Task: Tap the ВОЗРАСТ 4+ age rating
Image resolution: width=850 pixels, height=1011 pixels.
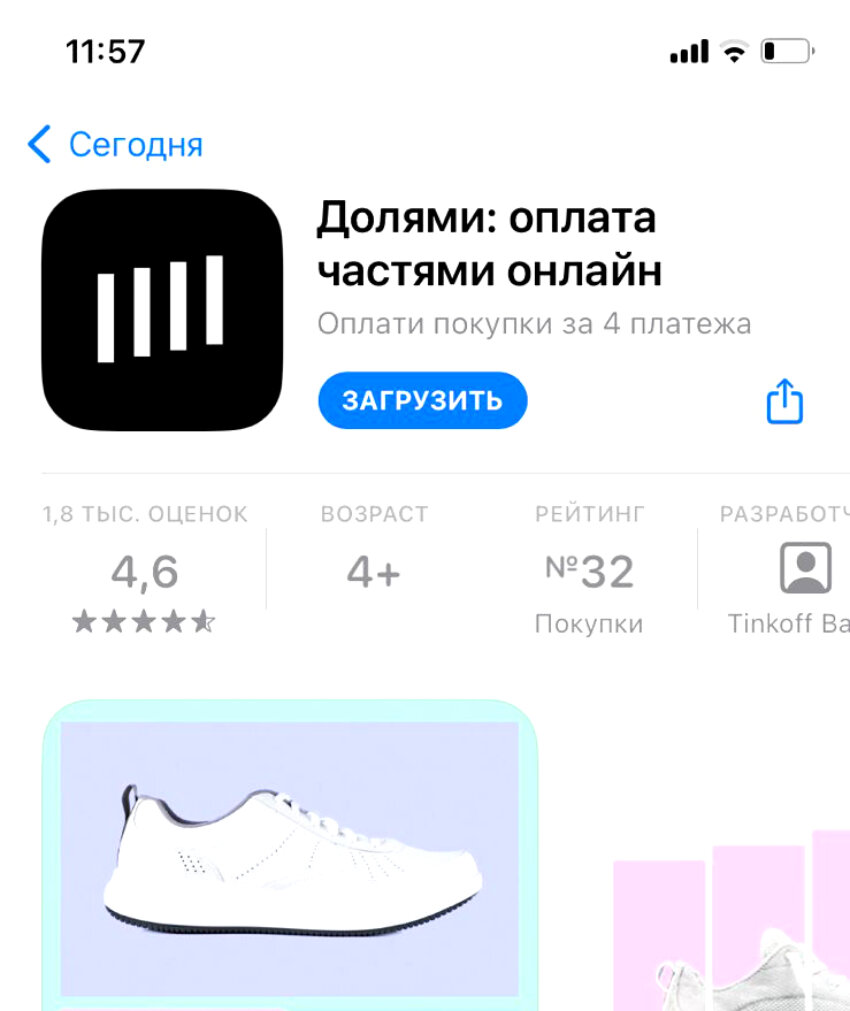Action: click(373, 570)
